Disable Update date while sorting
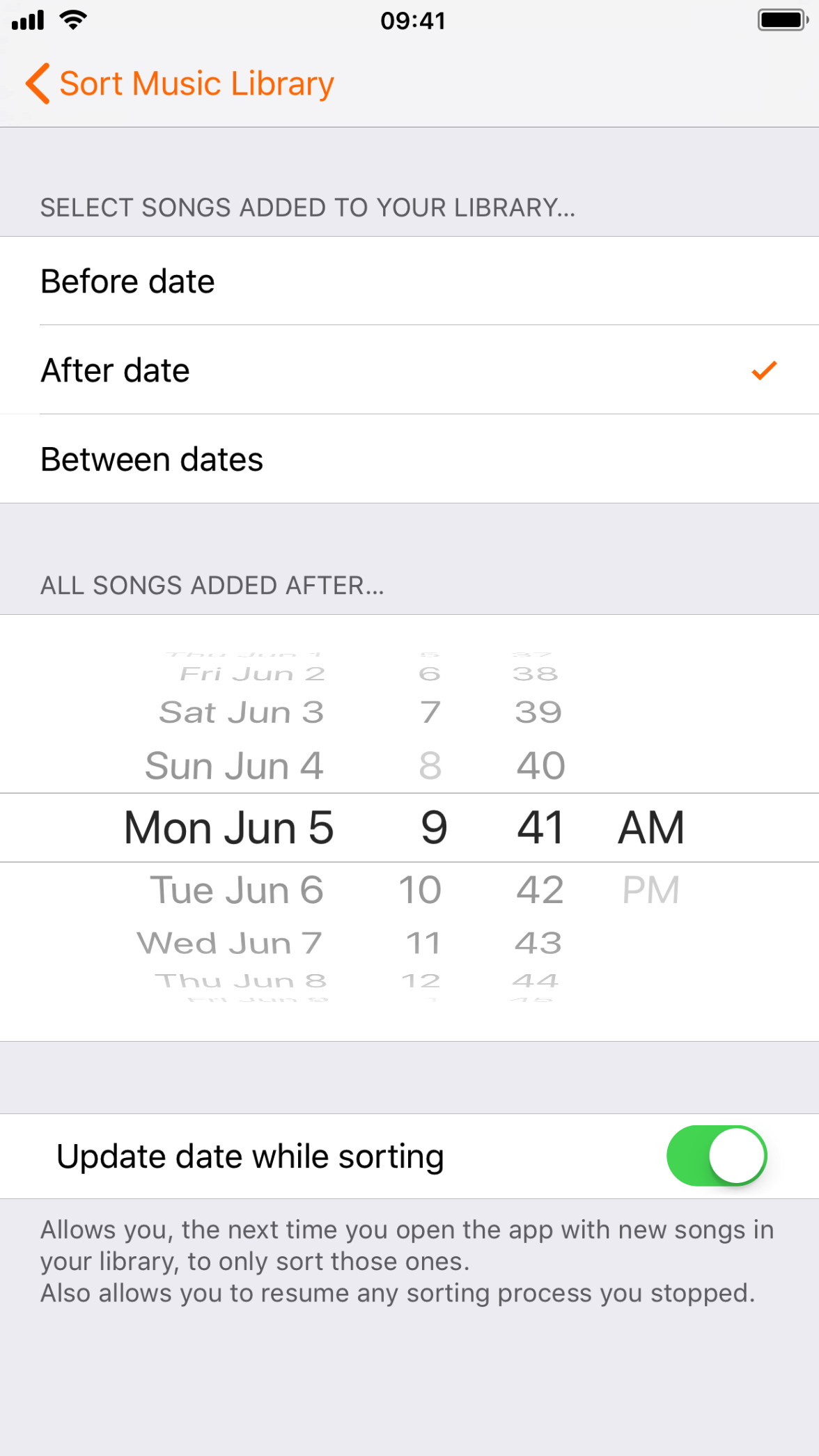819x1456 pixels. click(717, 1156)
